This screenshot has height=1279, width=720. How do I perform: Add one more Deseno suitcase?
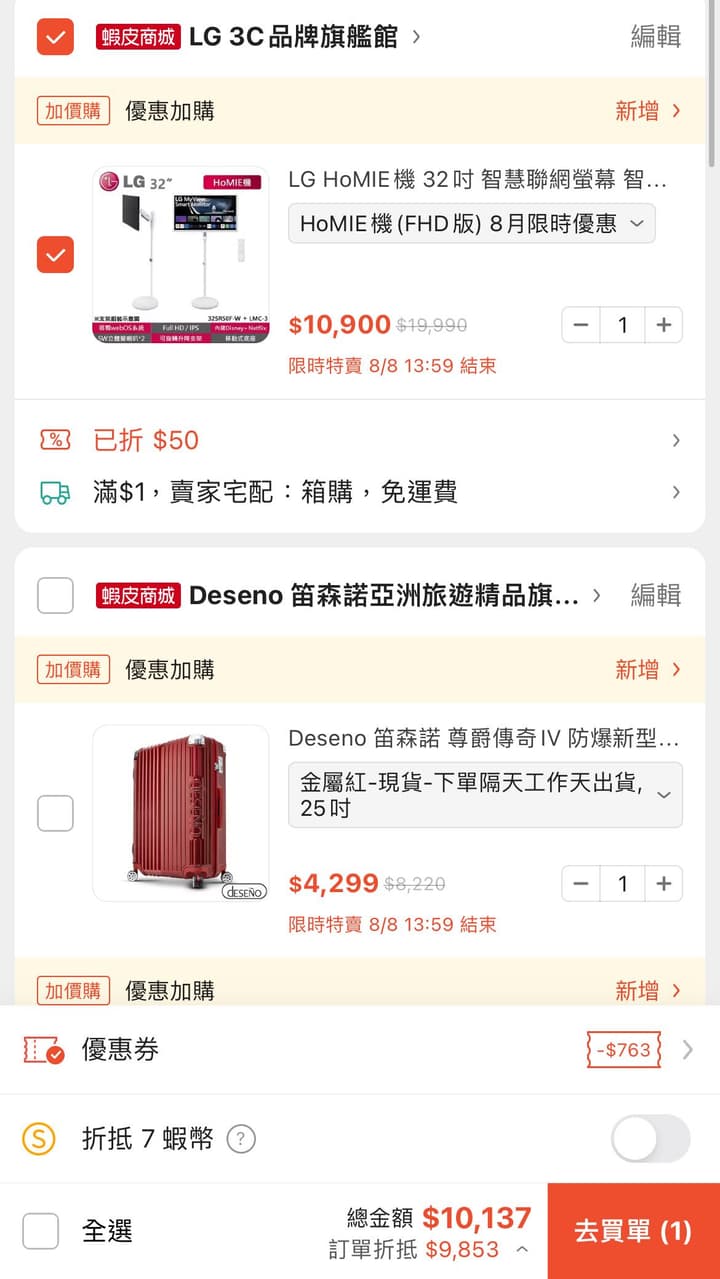(663, 884)
